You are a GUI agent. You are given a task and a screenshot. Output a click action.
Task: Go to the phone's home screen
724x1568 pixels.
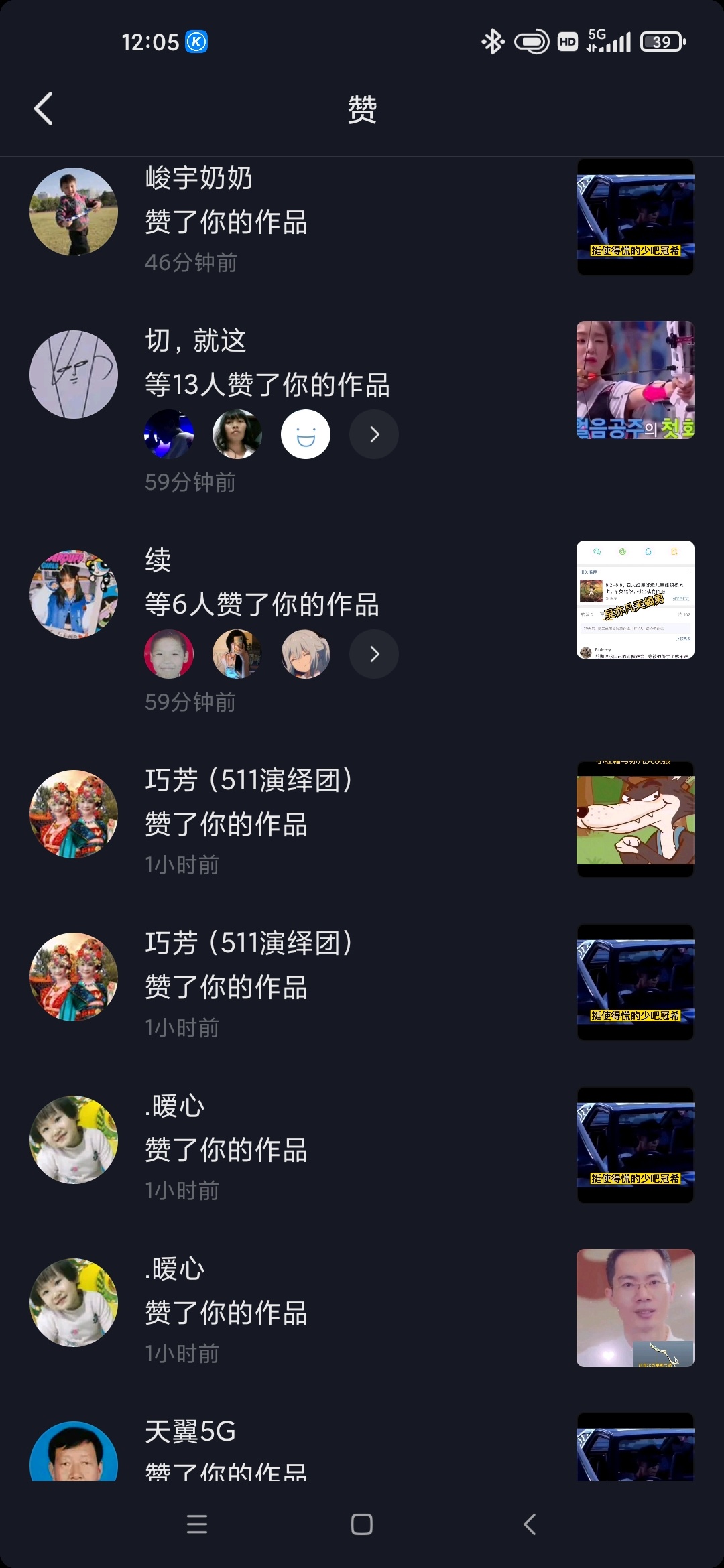361,1524
